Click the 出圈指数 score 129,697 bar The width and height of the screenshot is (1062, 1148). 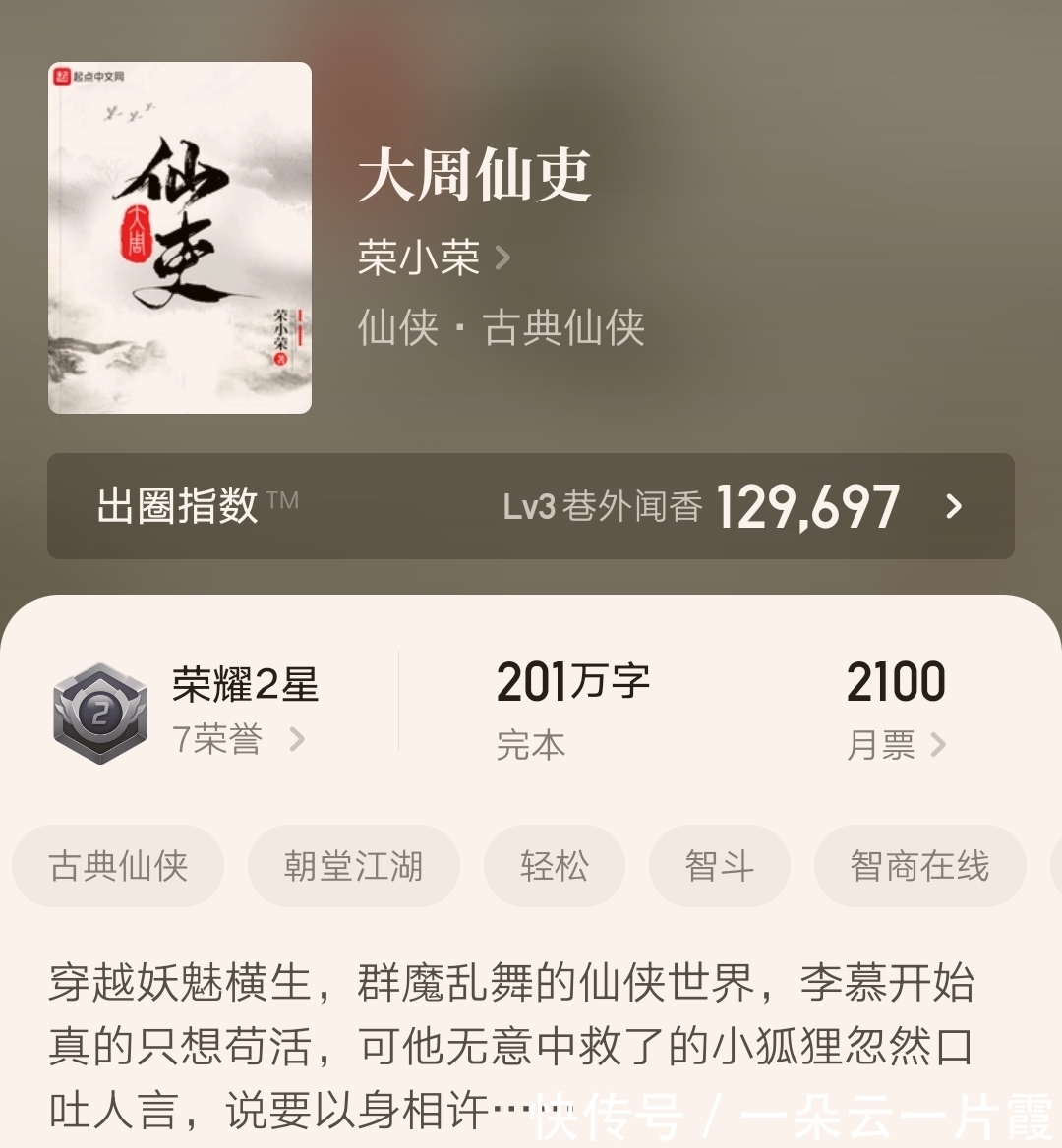click(x=806, y=506)
